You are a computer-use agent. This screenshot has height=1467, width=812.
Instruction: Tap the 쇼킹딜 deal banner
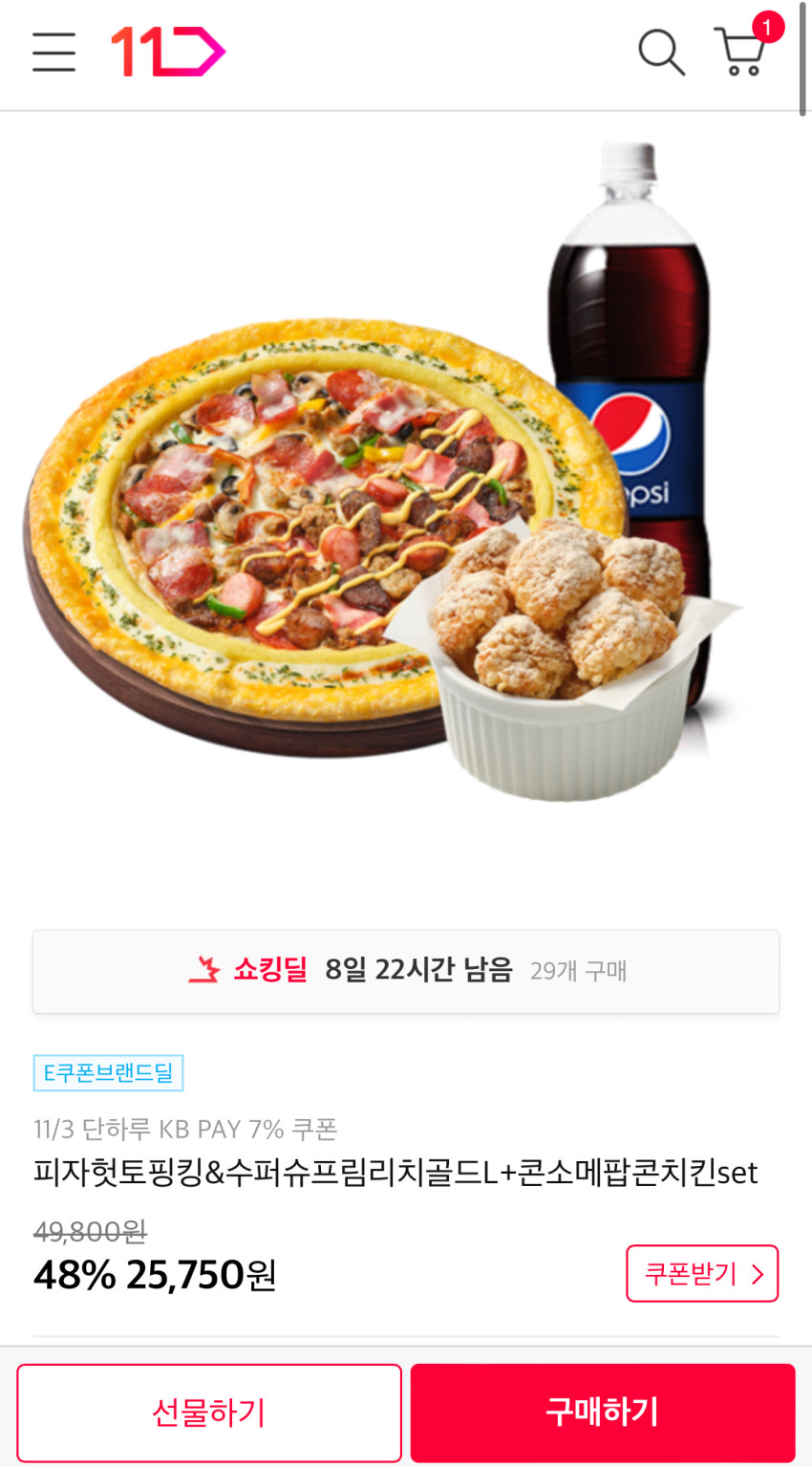tap(406, 971)
